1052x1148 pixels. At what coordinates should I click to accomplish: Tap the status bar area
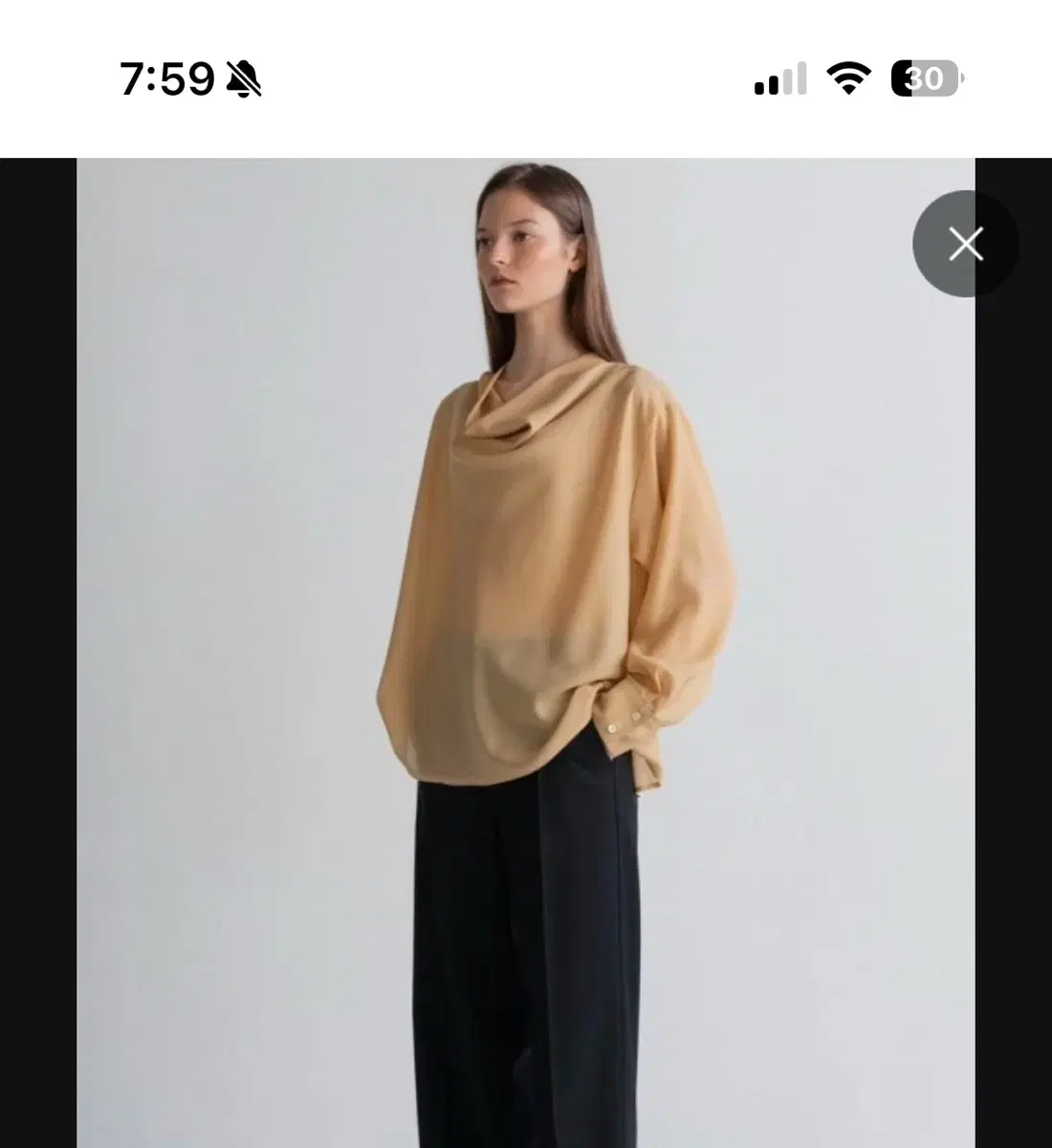(x=526, y=78)
